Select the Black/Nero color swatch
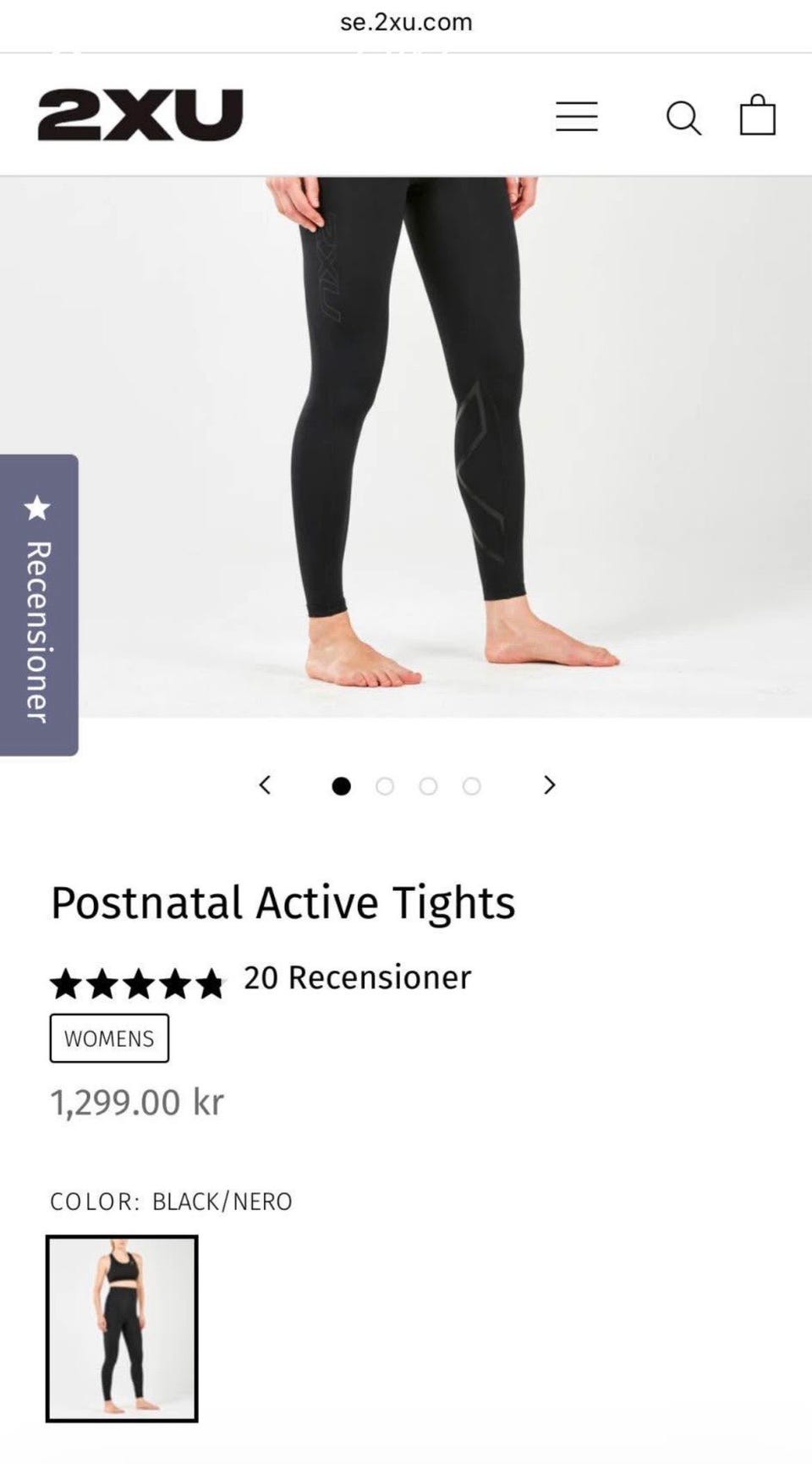Image resolution: width=812 pixels, height=1464 pixels. pyautogui.click(x=122, y=1328)
